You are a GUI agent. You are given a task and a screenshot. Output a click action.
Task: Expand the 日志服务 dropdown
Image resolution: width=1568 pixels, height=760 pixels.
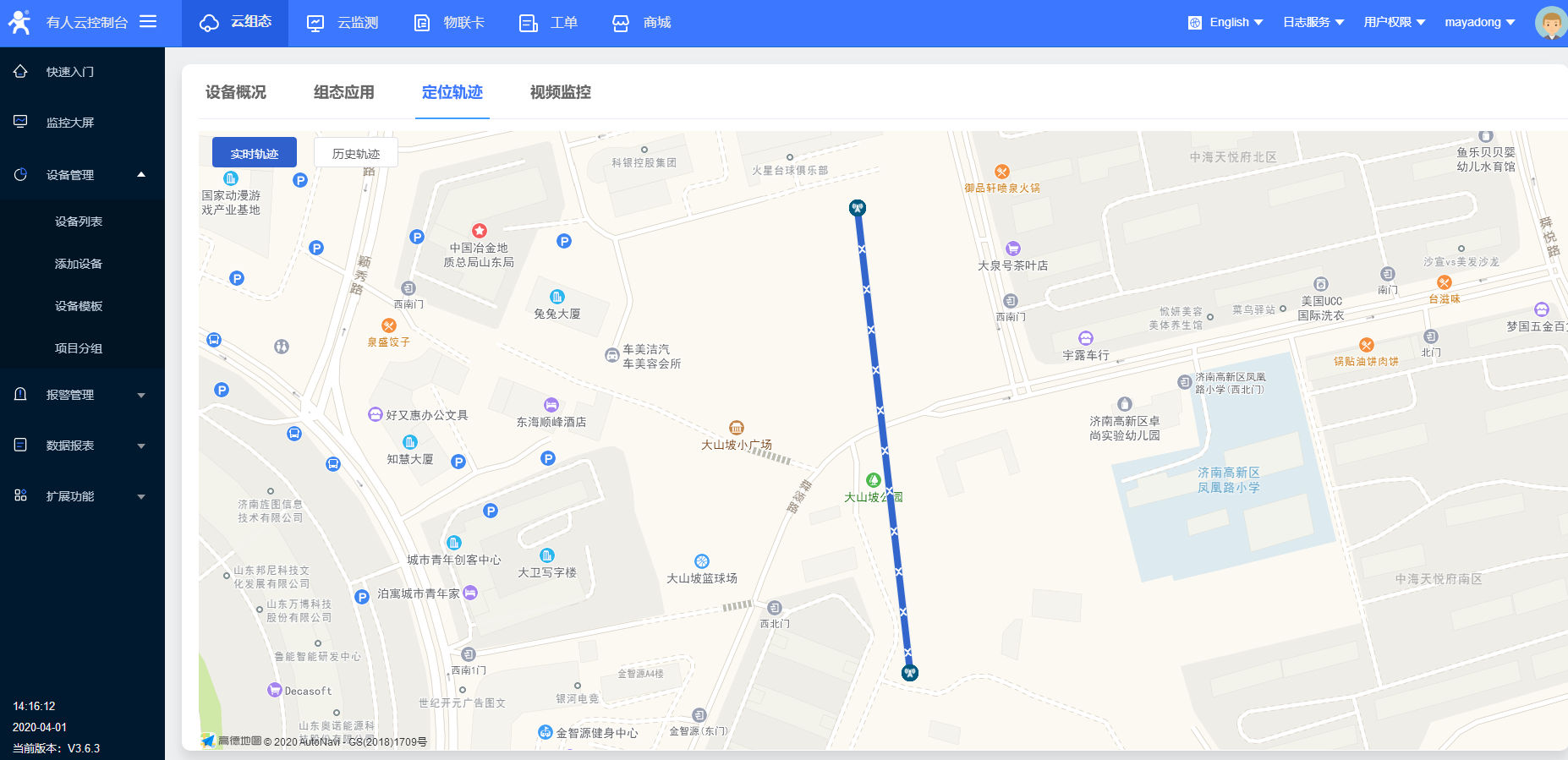tap(1313, 23)
